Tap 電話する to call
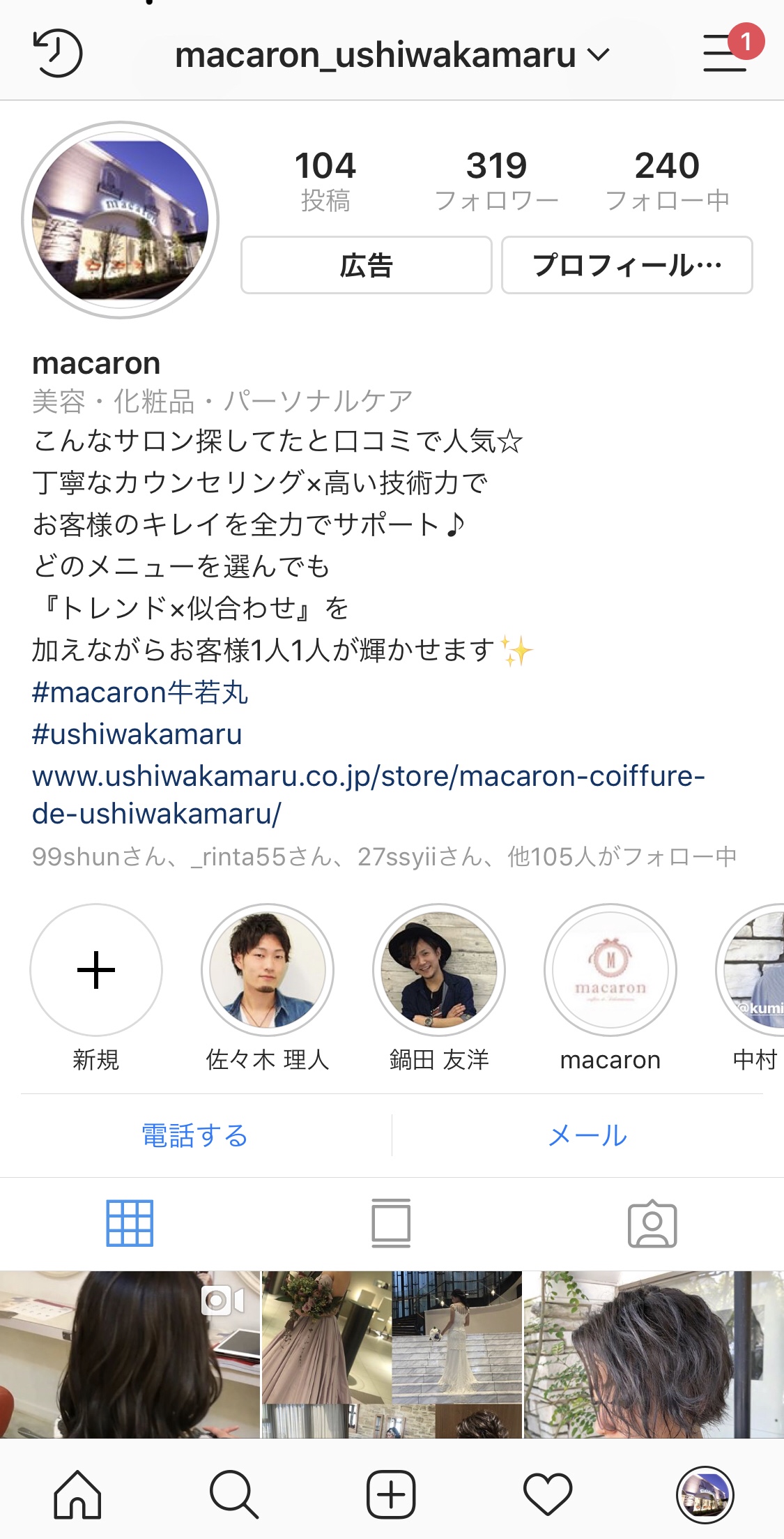This screenshot has width=784, height=1539. click(195, 1135)
